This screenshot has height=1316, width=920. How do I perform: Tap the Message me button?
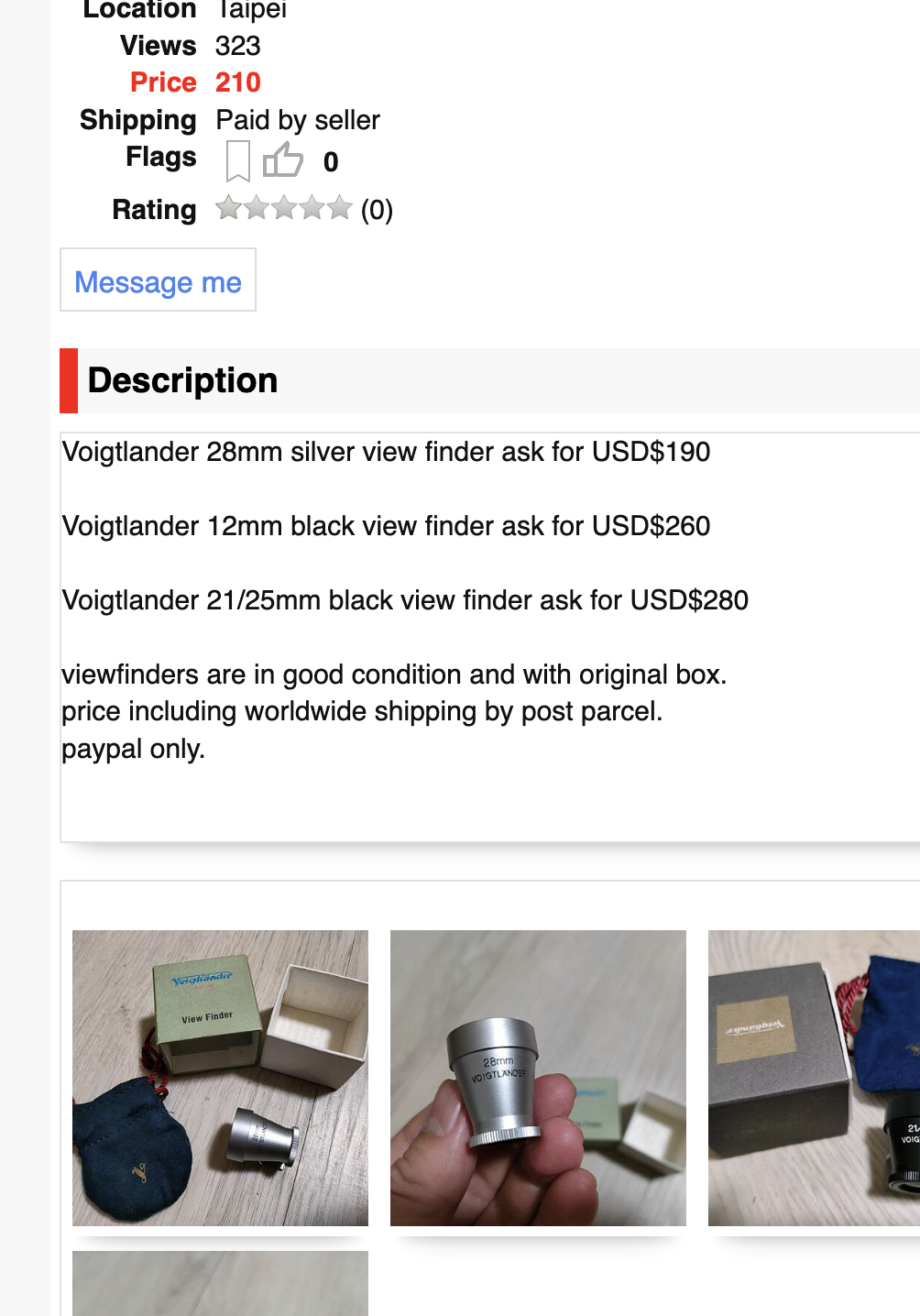158,281
